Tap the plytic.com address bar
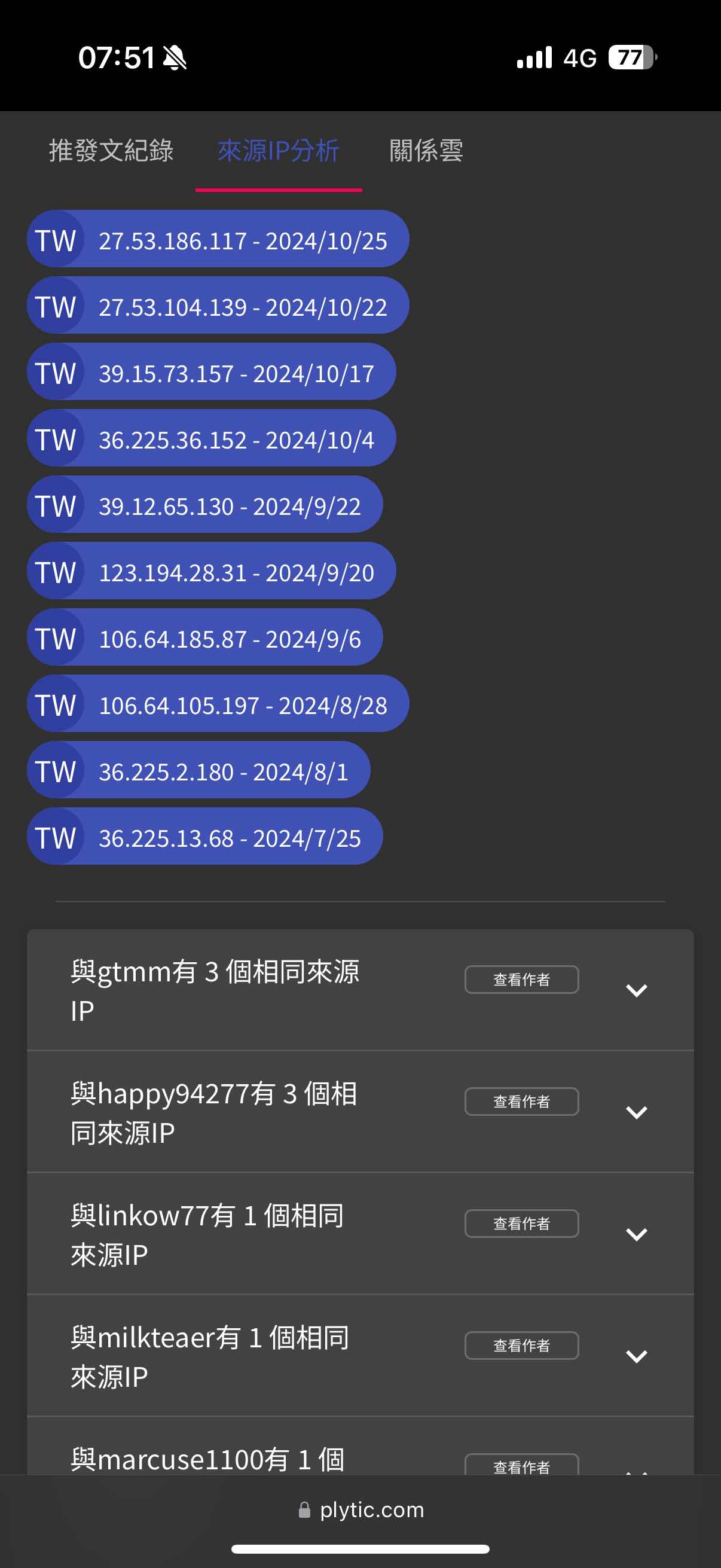Image resolution: width=721 pixels, height=1568 pixels. coord(361,1510)
